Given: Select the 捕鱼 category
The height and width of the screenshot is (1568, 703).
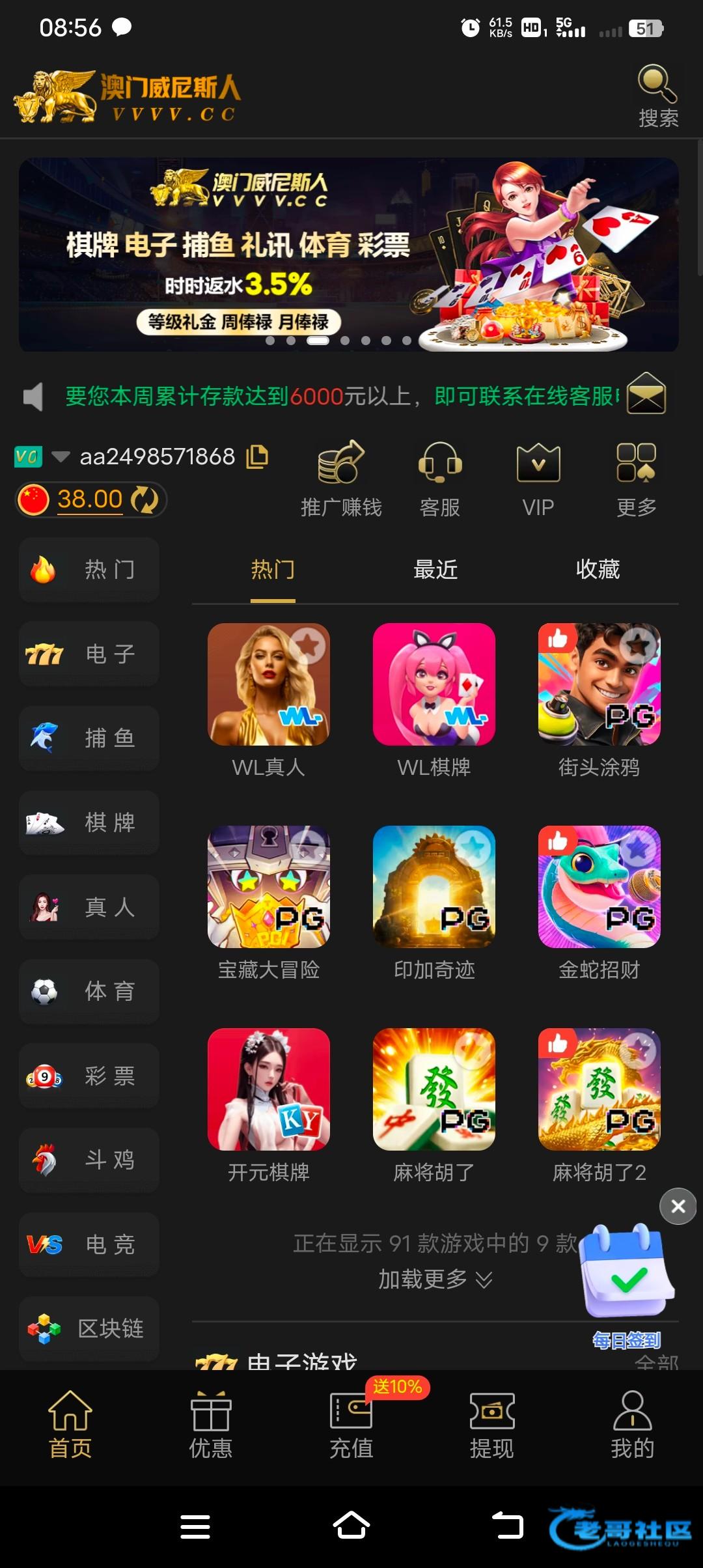Looking at the screenshot, I should click(89, 738).
